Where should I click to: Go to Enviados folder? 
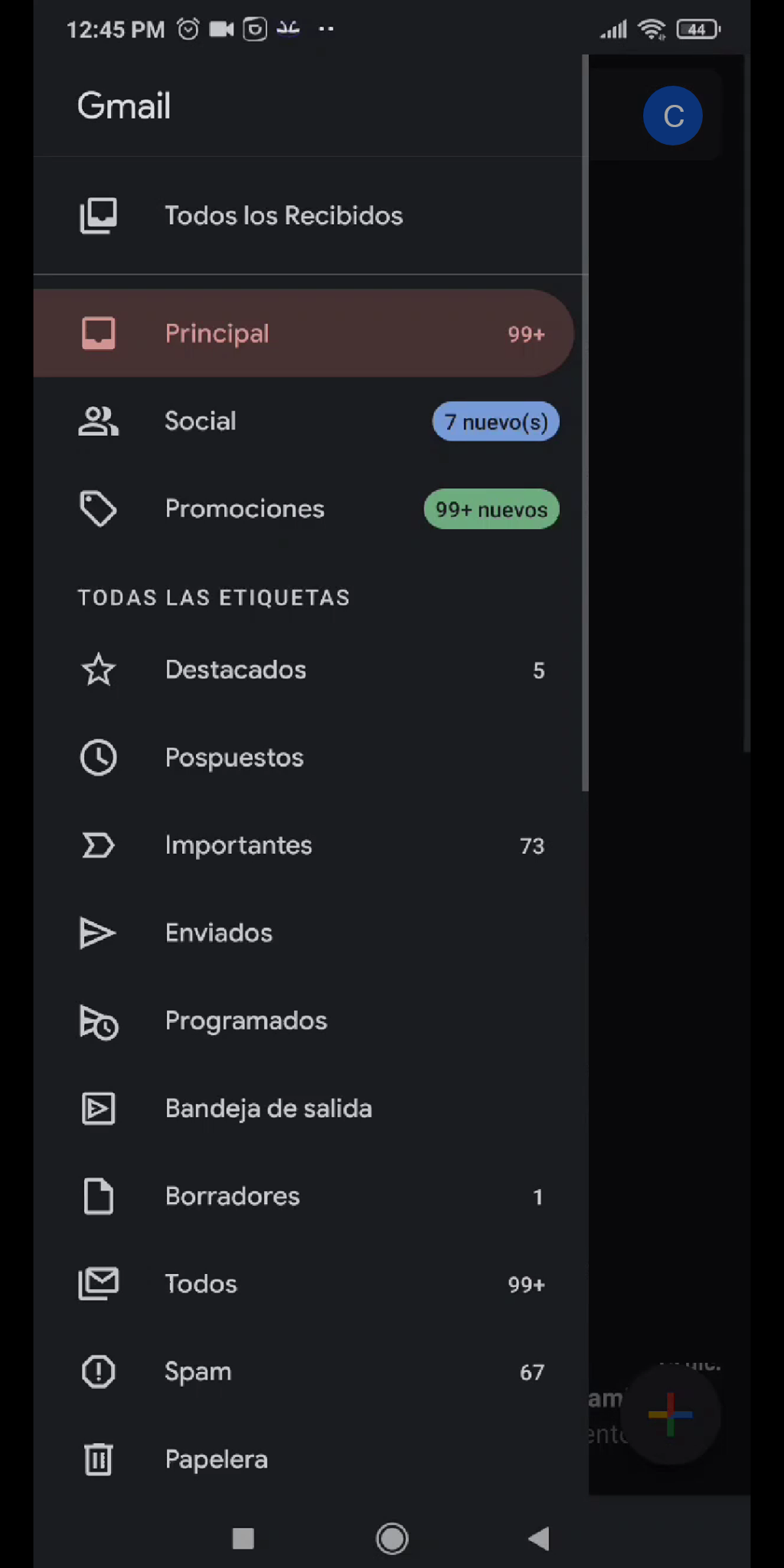[x=310, y=933]
